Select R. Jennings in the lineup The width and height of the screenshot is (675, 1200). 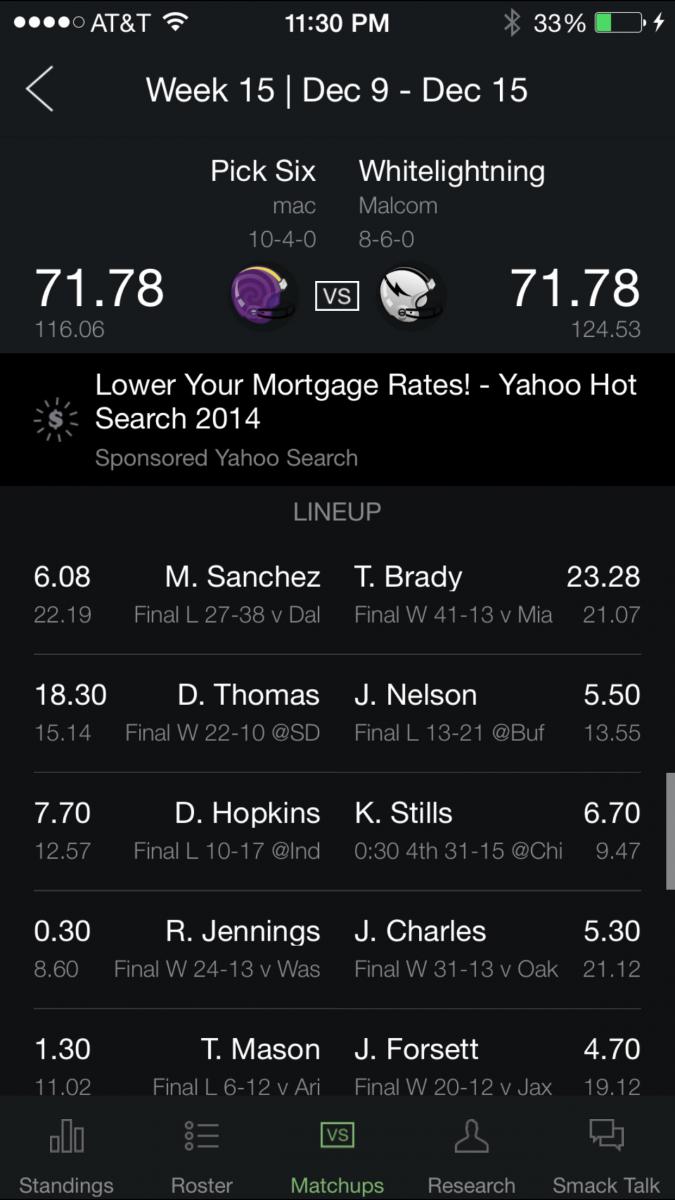242,931
